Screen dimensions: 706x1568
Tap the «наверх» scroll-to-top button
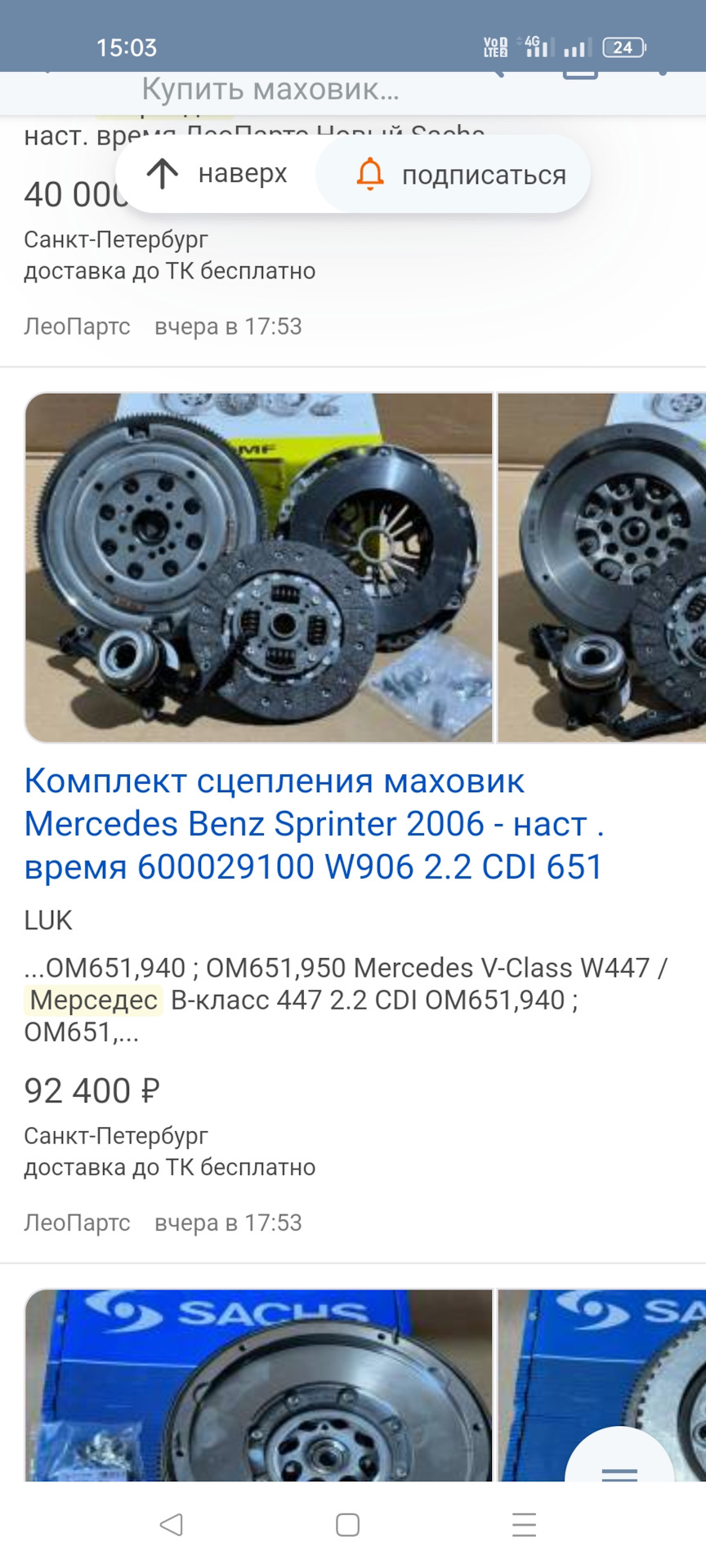coord(217,174)
